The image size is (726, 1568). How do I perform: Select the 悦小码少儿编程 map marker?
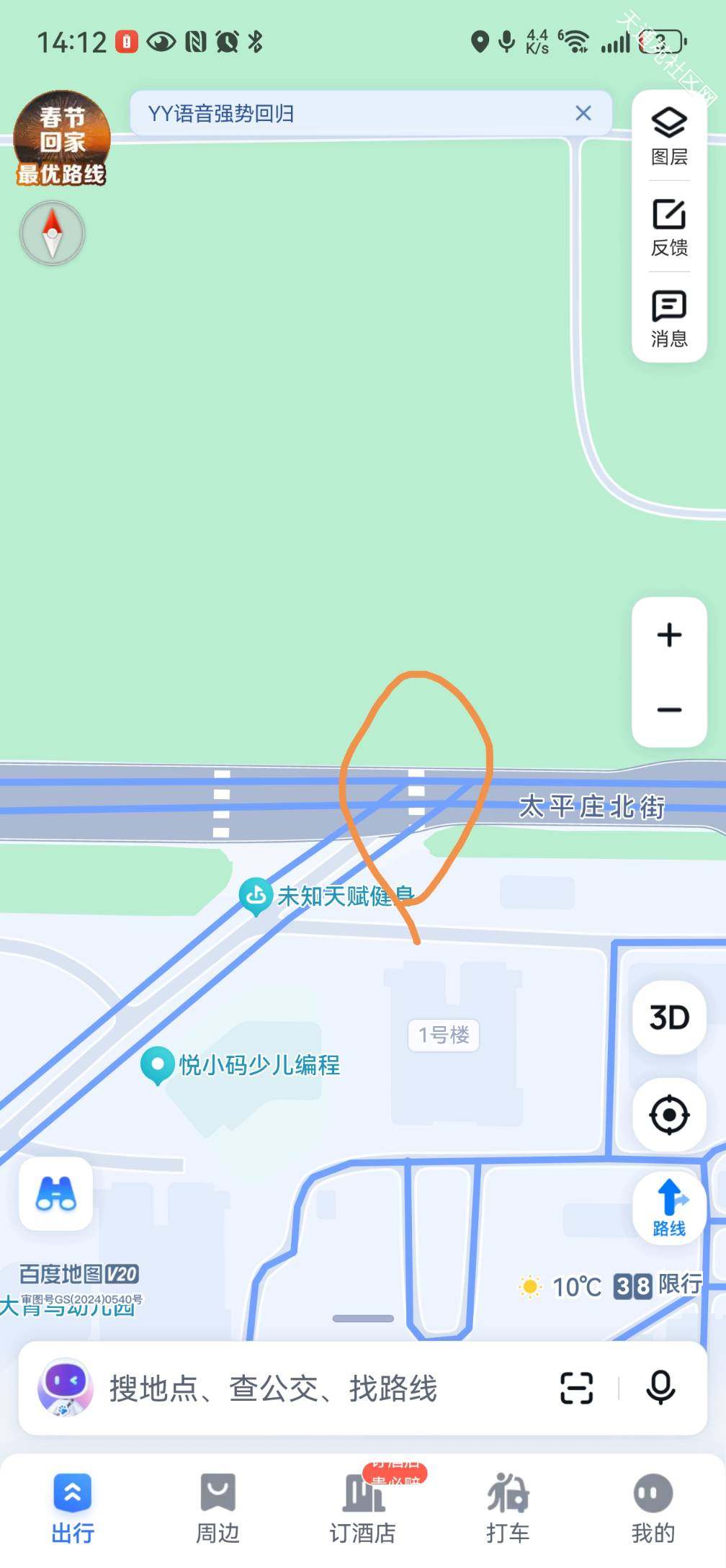pos(240,1065)
